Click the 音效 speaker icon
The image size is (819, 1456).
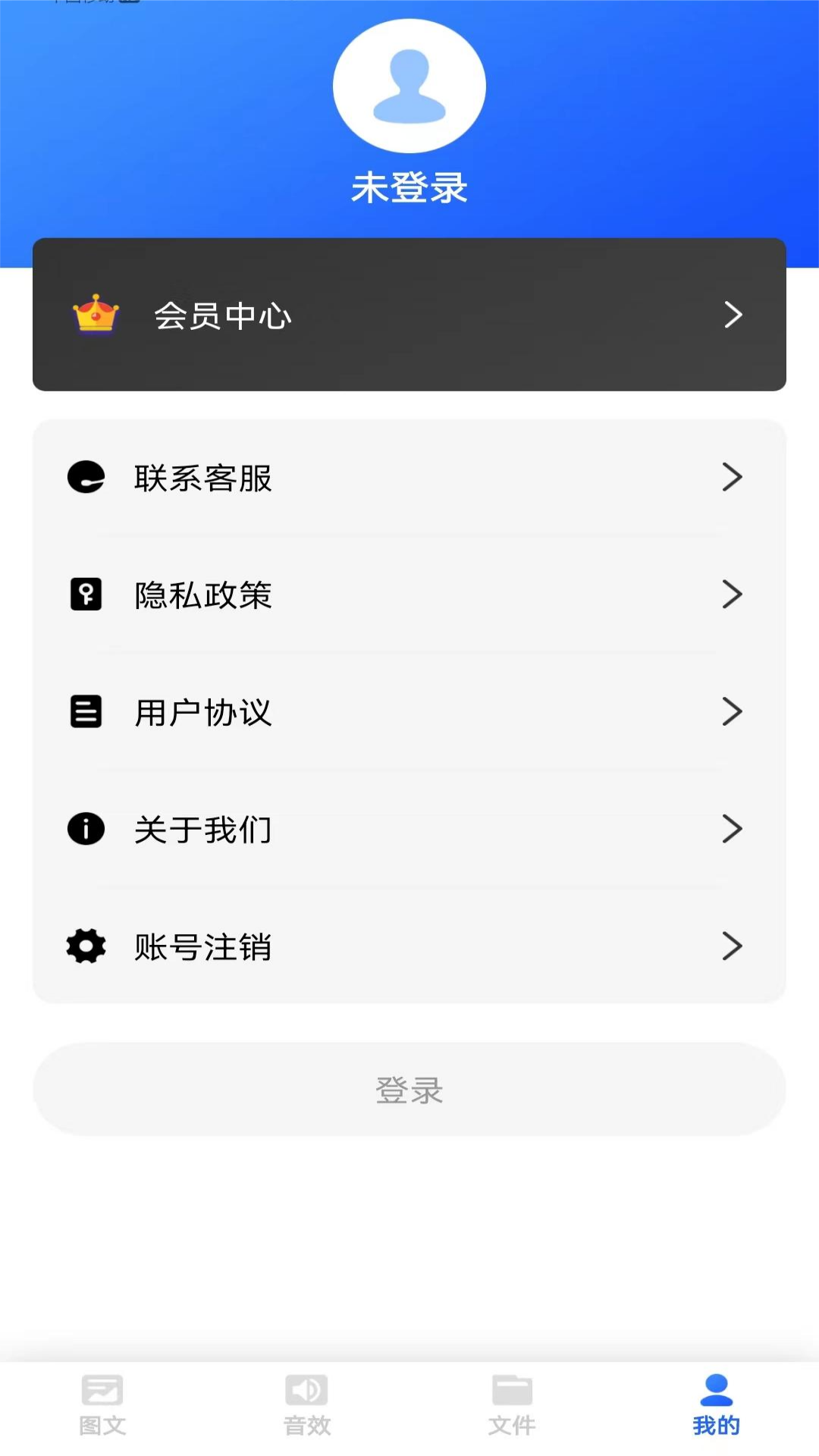click(307, 1390)
